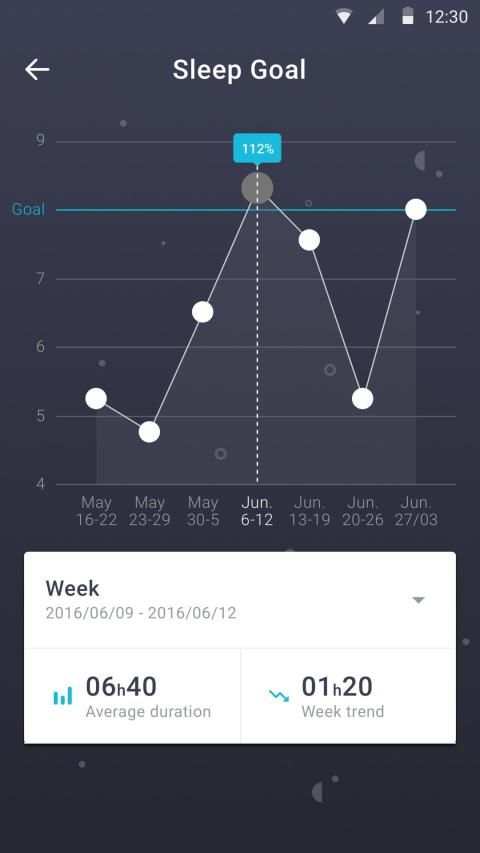This screenshot has height=853, width=480.
Task: Select the May 23-29 data point
Action: 149,432
